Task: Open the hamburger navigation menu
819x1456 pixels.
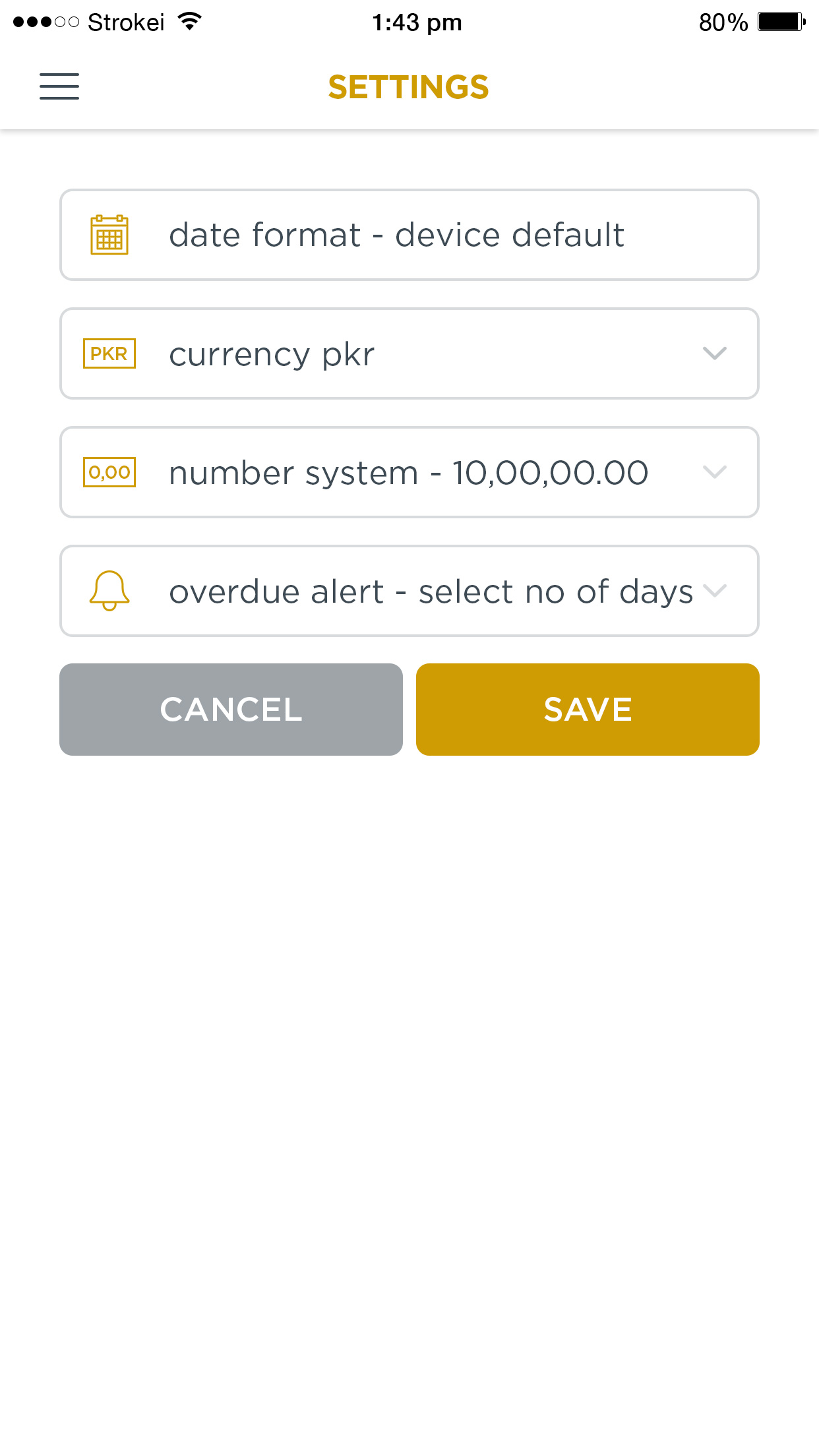Action: coord(59,86)
